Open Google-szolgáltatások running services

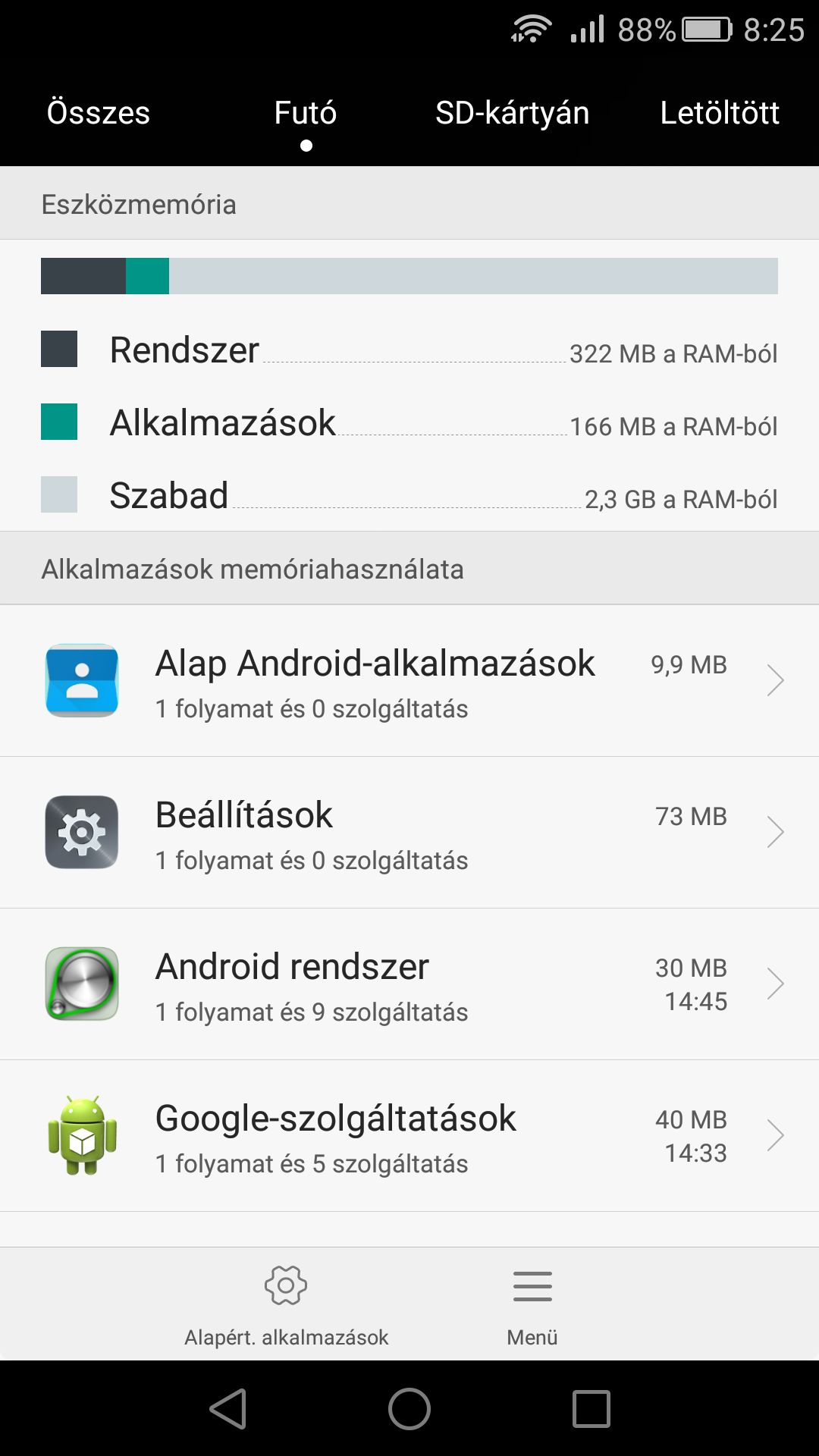[x=409, y=1136]
